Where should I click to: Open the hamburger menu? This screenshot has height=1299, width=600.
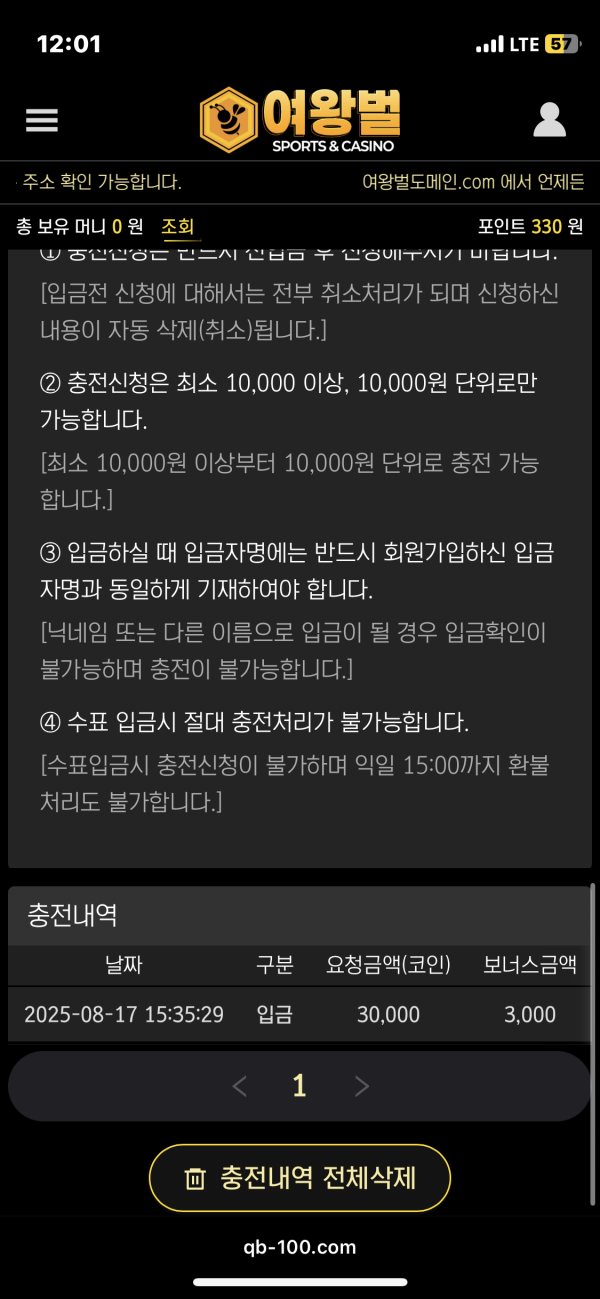42,120
